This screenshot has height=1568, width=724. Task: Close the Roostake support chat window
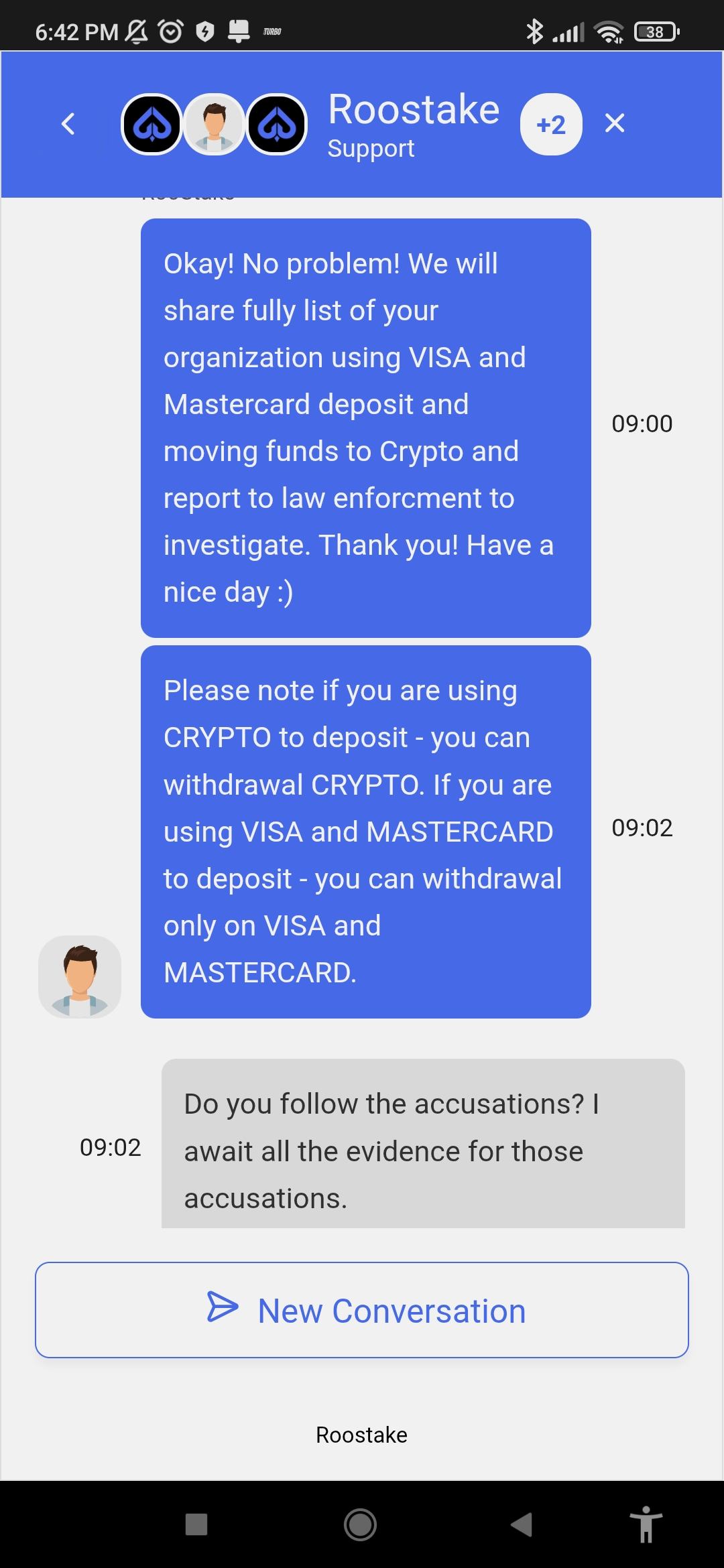[x=615, y=123]
